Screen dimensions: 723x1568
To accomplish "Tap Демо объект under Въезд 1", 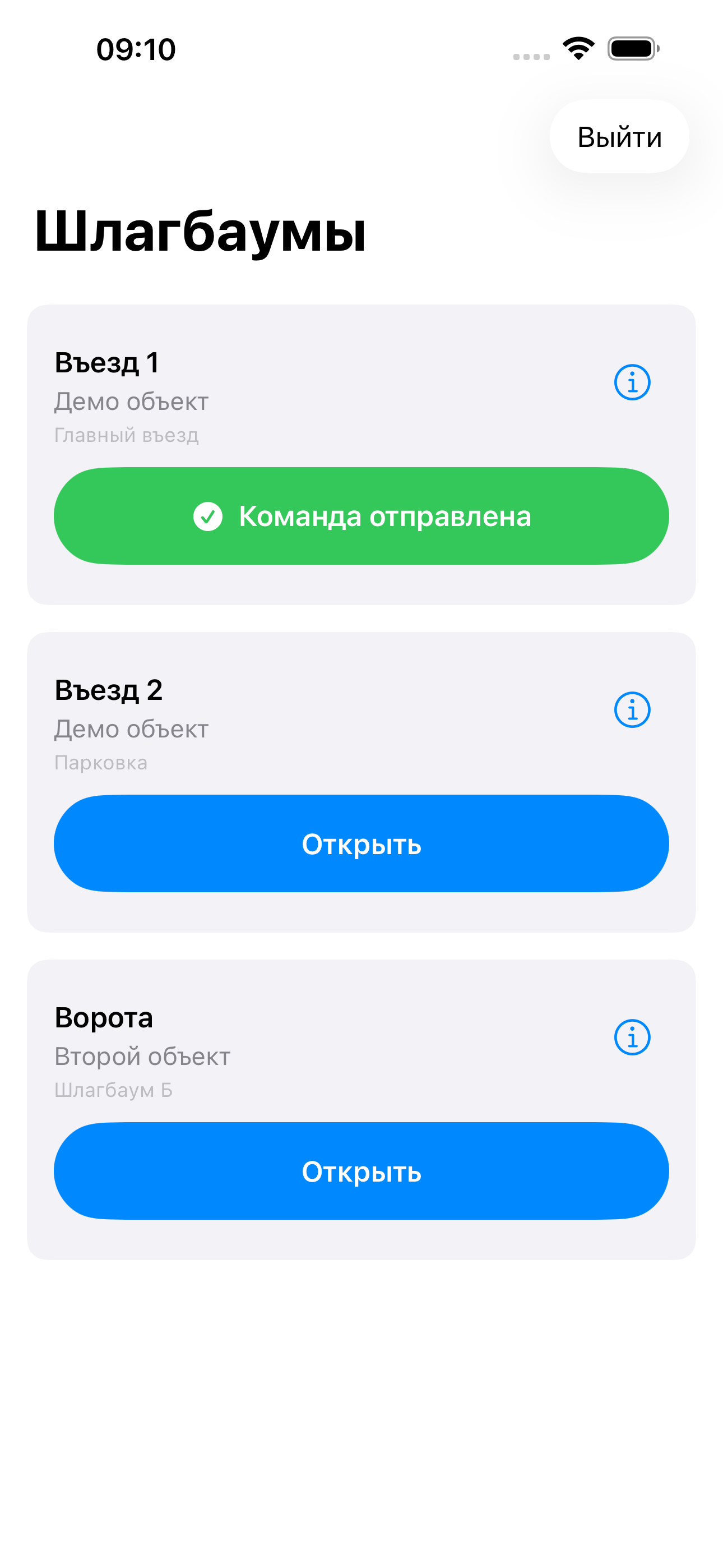I will click(132, 400).
